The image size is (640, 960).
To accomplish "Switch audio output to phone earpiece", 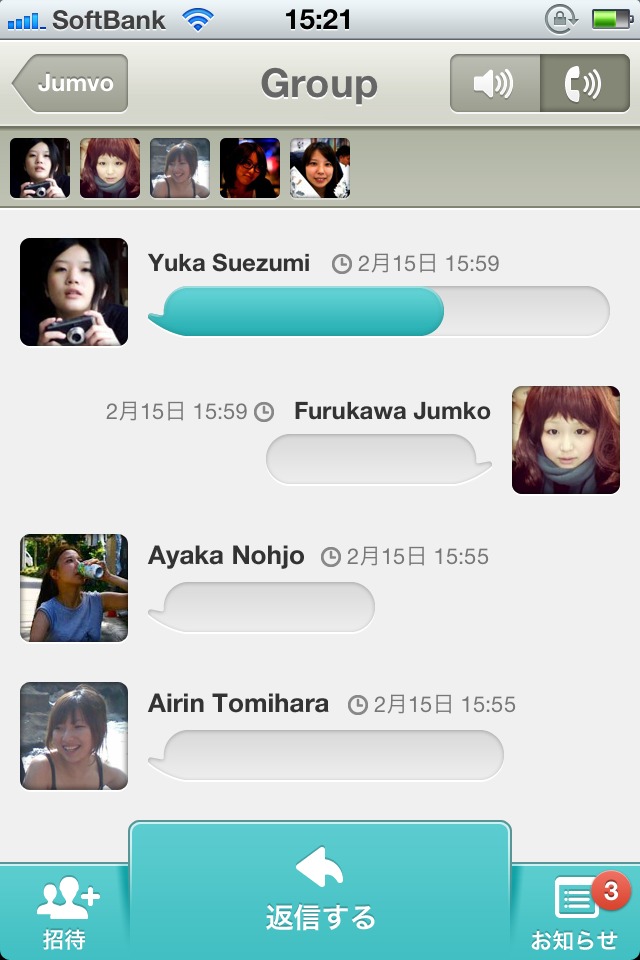I will point(583,84).
